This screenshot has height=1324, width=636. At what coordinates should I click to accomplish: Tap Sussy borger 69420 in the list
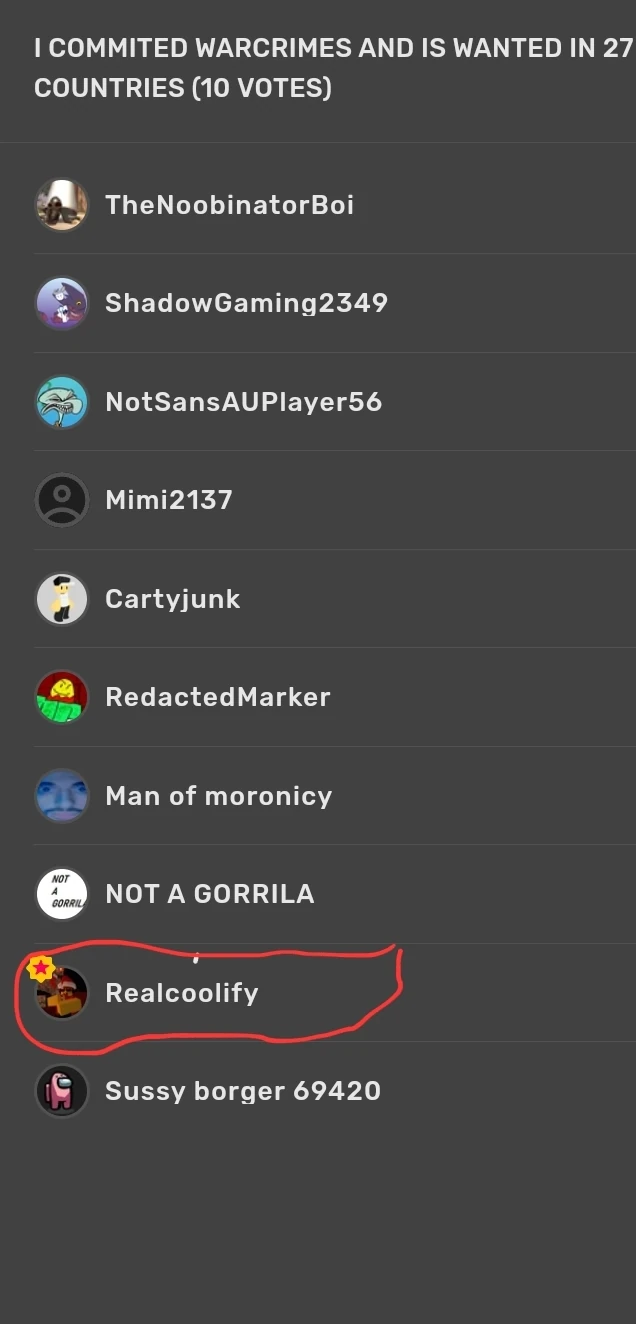click(335, 1091)
